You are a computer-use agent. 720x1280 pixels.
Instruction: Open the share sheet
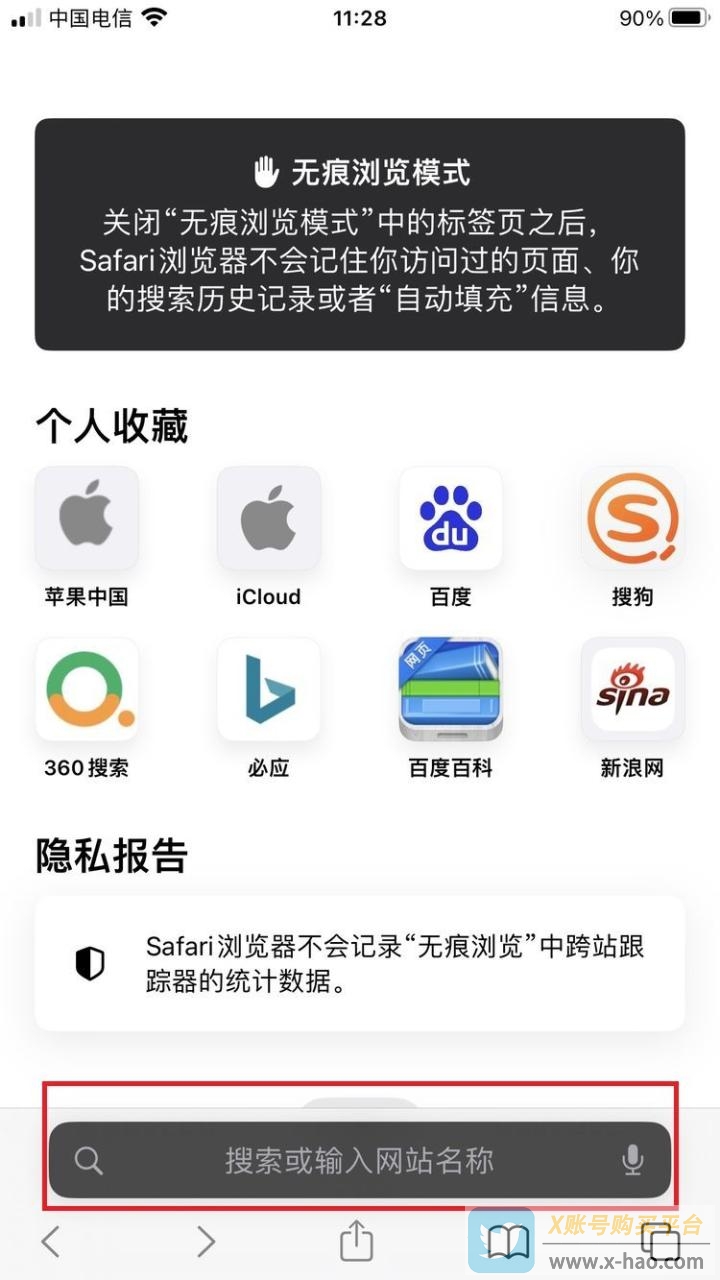[x=356, y=1242]
